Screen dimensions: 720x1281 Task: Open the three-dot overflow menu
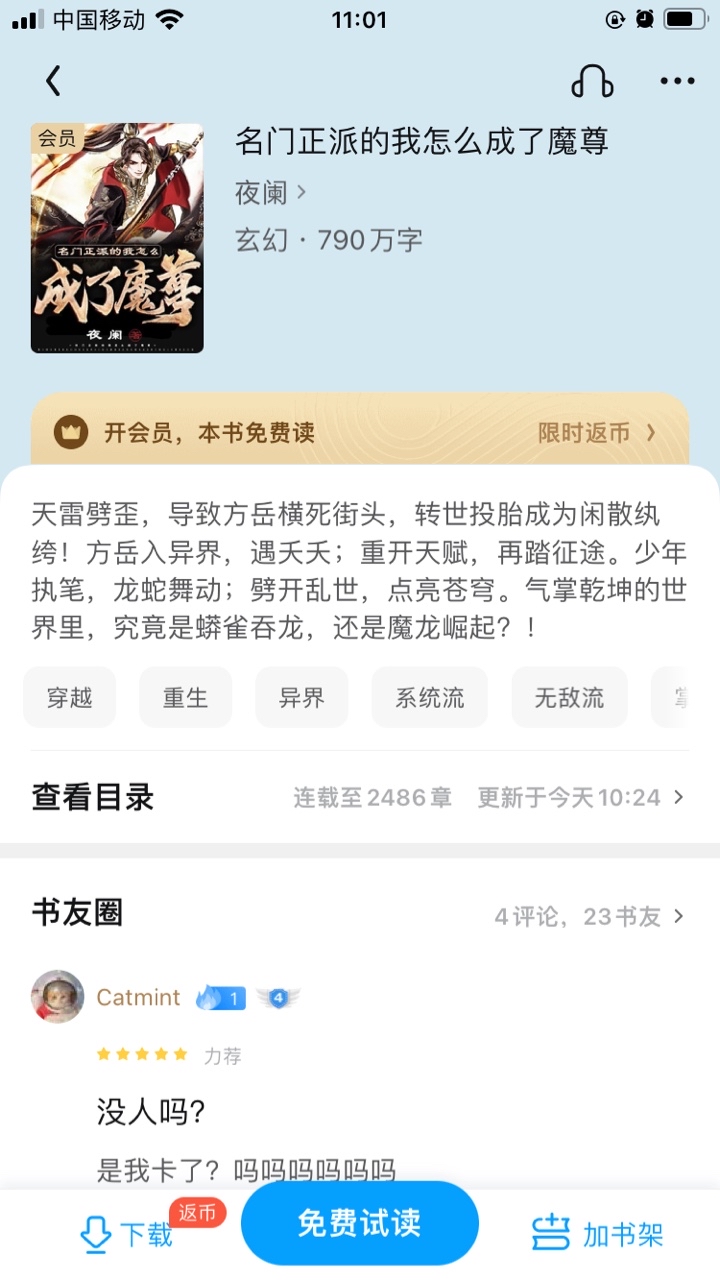coord(677,81)
